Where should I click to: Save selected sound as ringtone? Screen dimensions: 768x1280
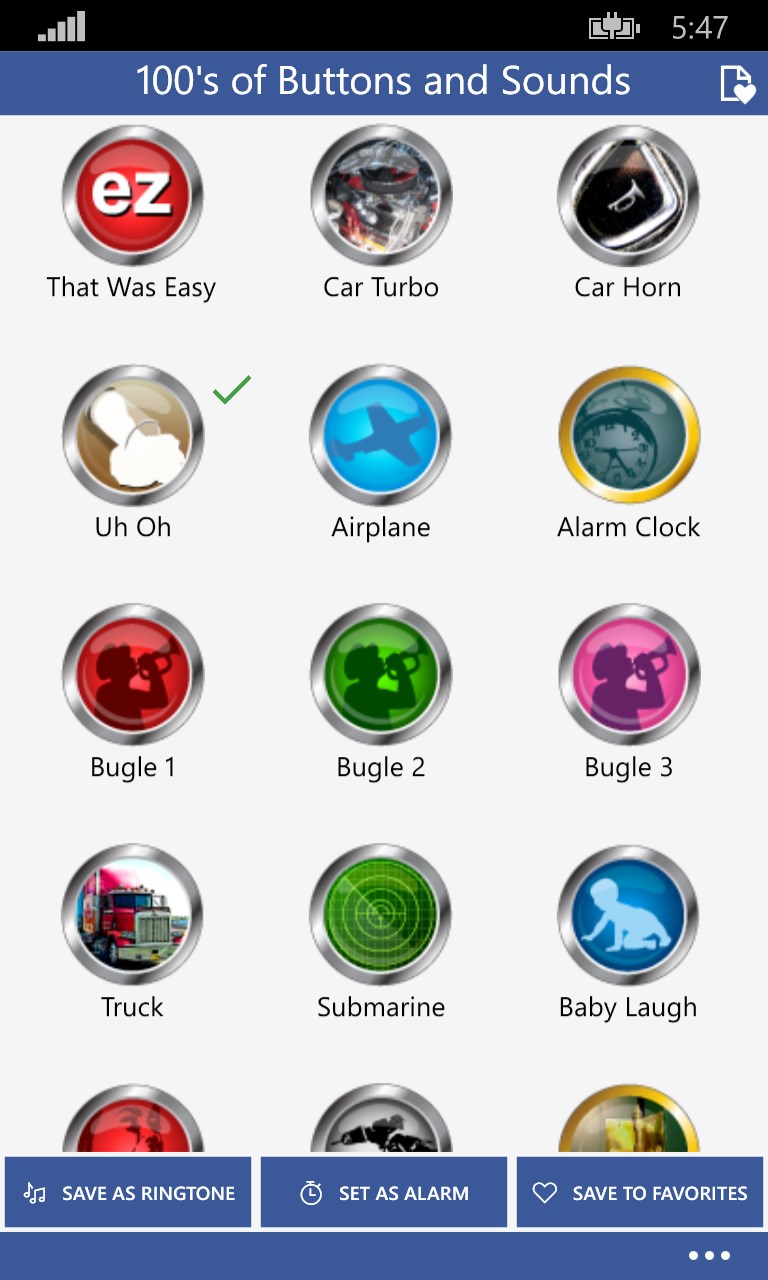[128, 1192]
